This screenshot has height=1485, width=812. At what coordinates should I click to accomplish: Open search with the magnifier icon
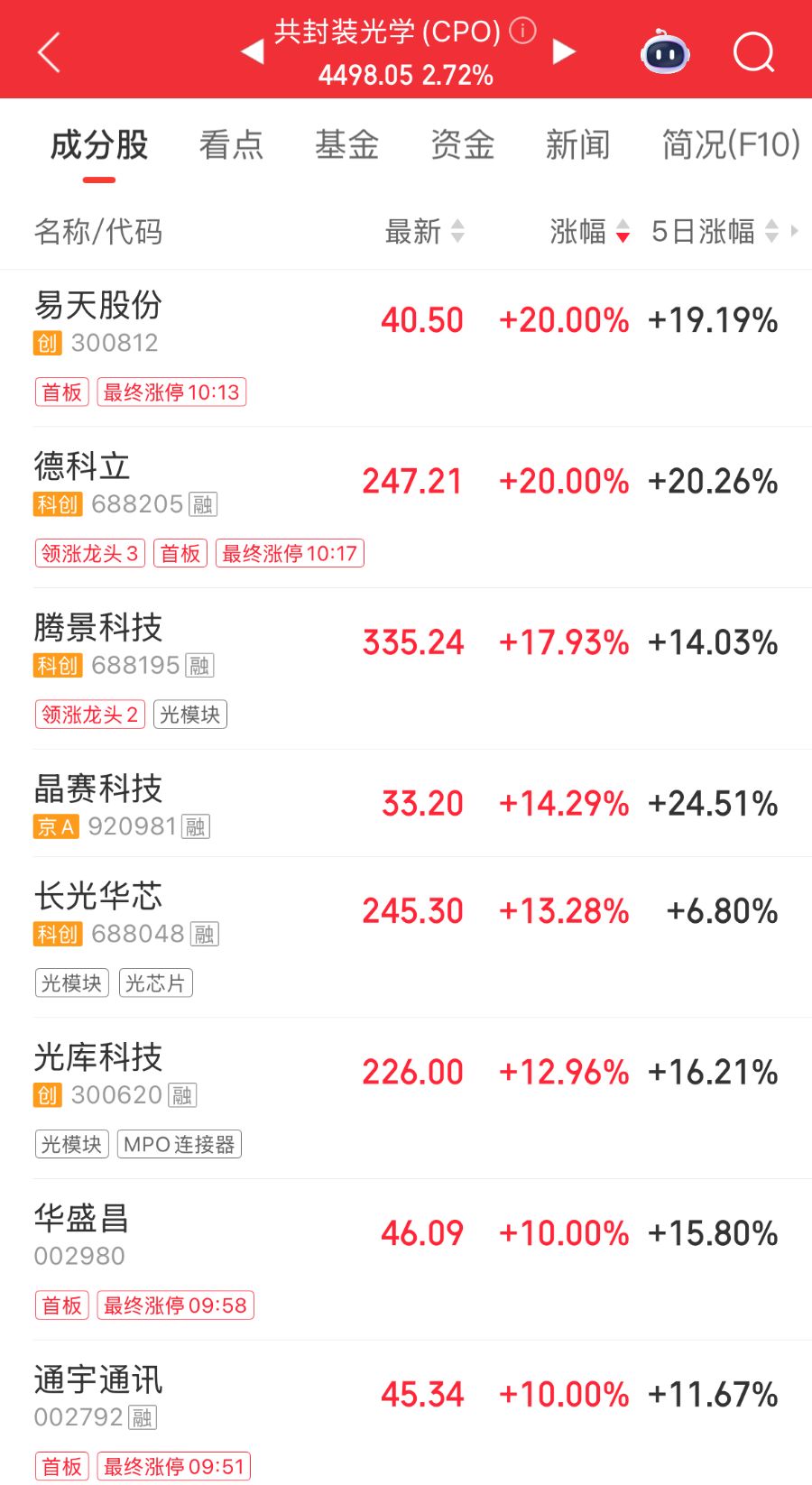click(x=753, y=52)
